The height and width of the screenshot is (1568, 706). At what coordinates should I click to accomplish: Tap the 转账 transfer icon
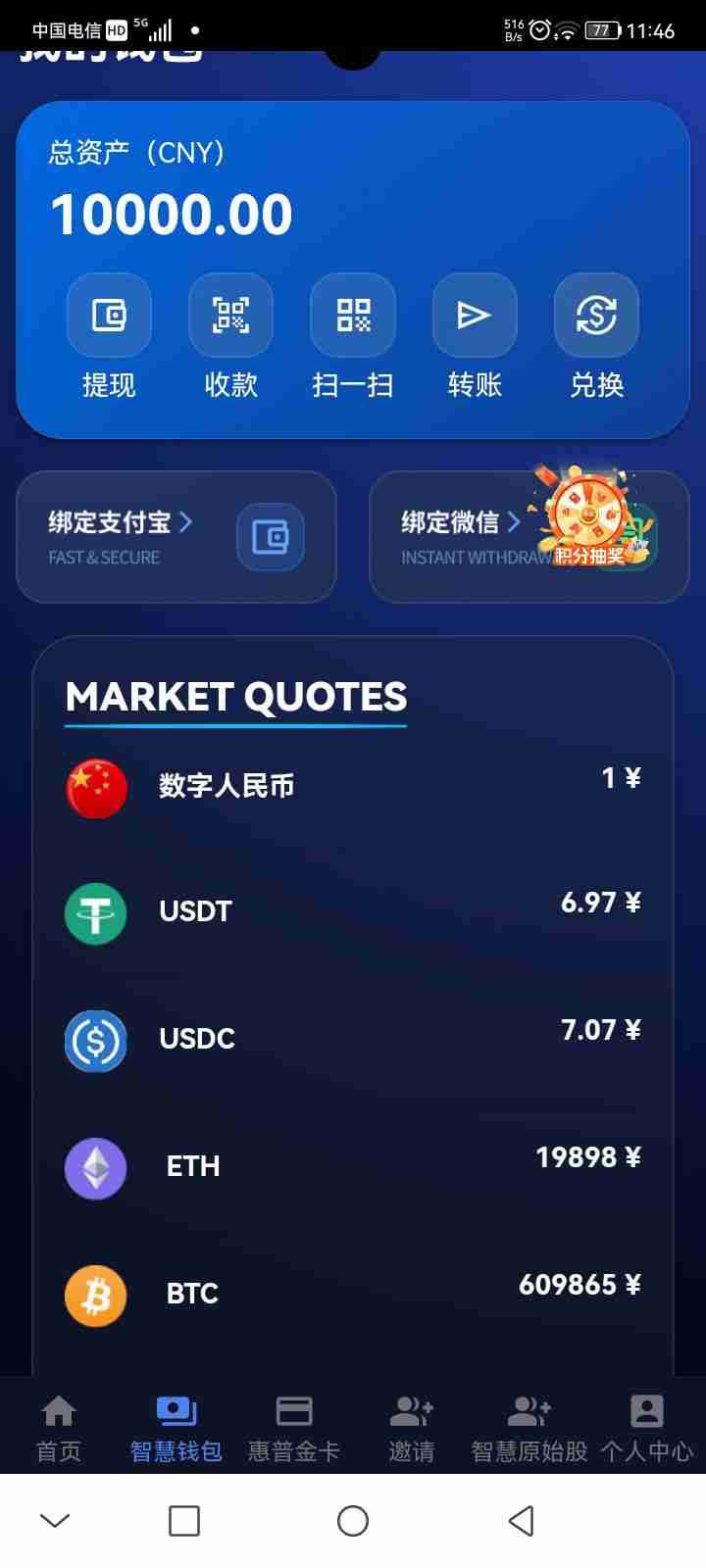(475, 315)
